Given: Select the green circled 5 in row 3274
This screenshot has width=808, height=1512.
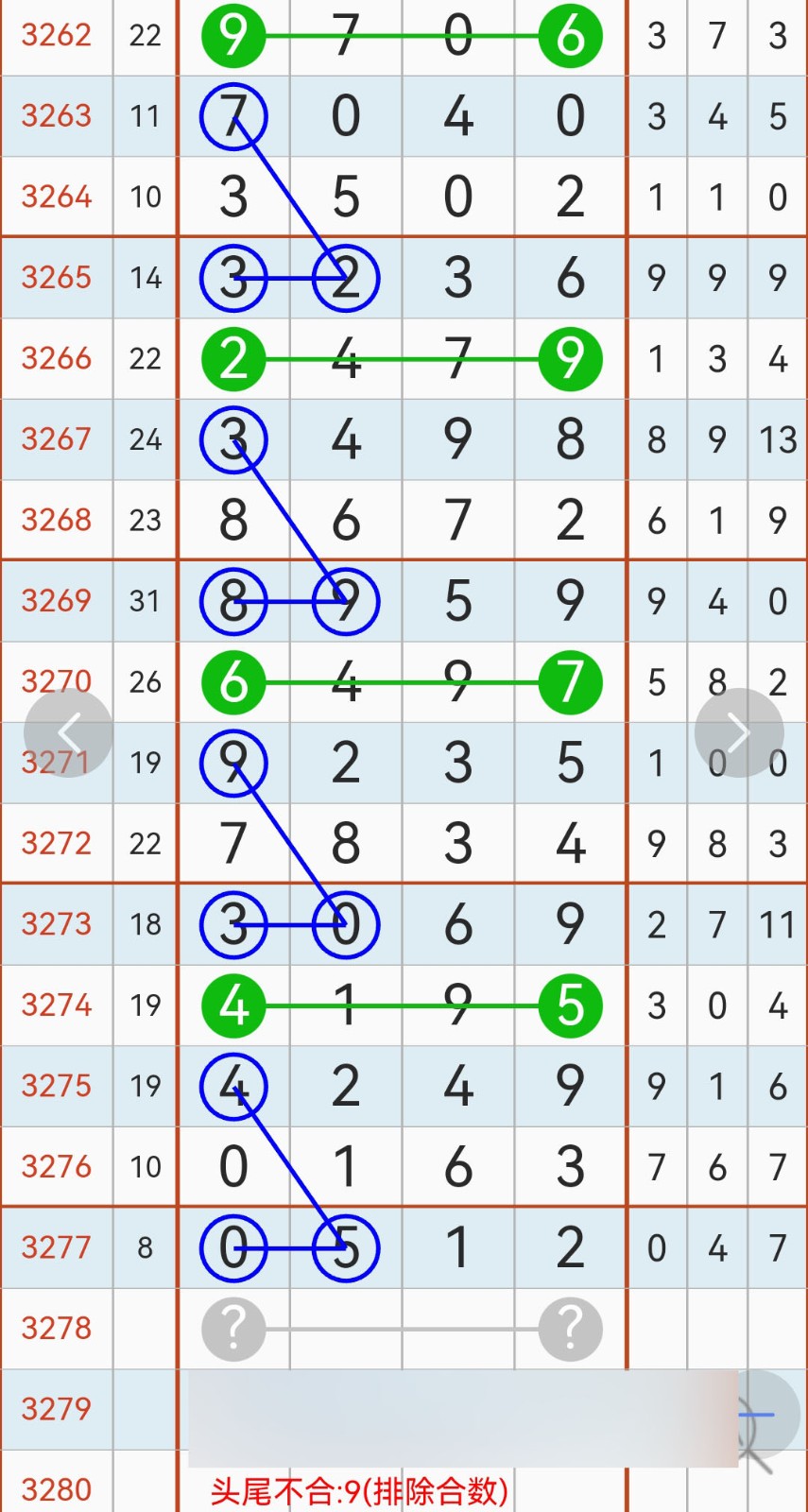Looking at the screenshot, I should tap(569, 1006).
